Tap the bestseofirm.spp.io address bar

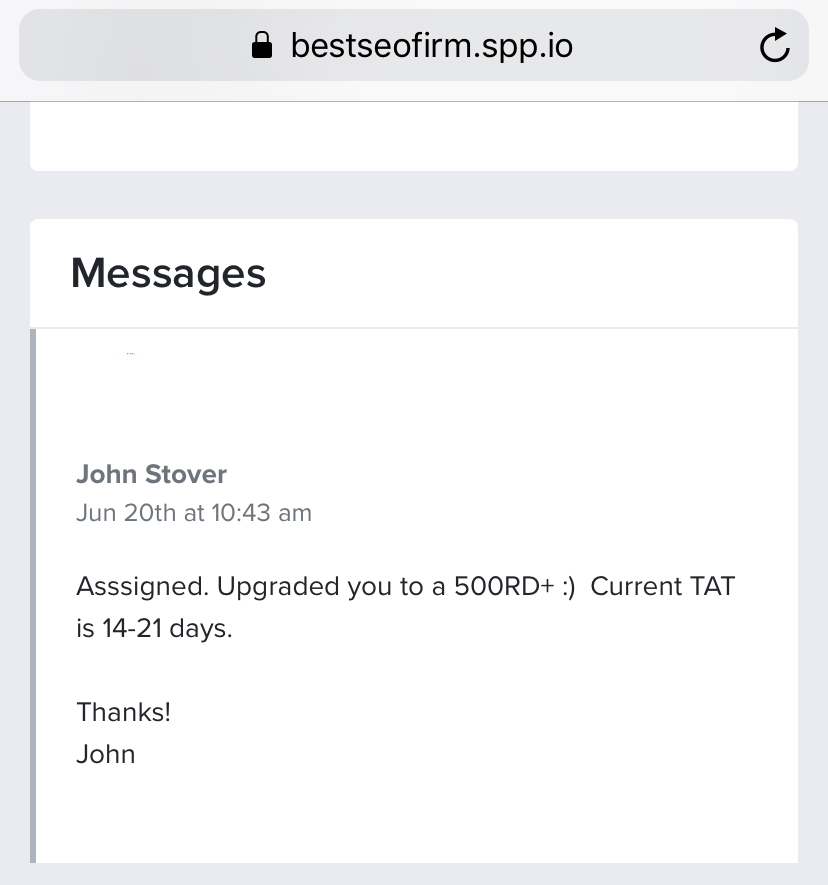414,45
